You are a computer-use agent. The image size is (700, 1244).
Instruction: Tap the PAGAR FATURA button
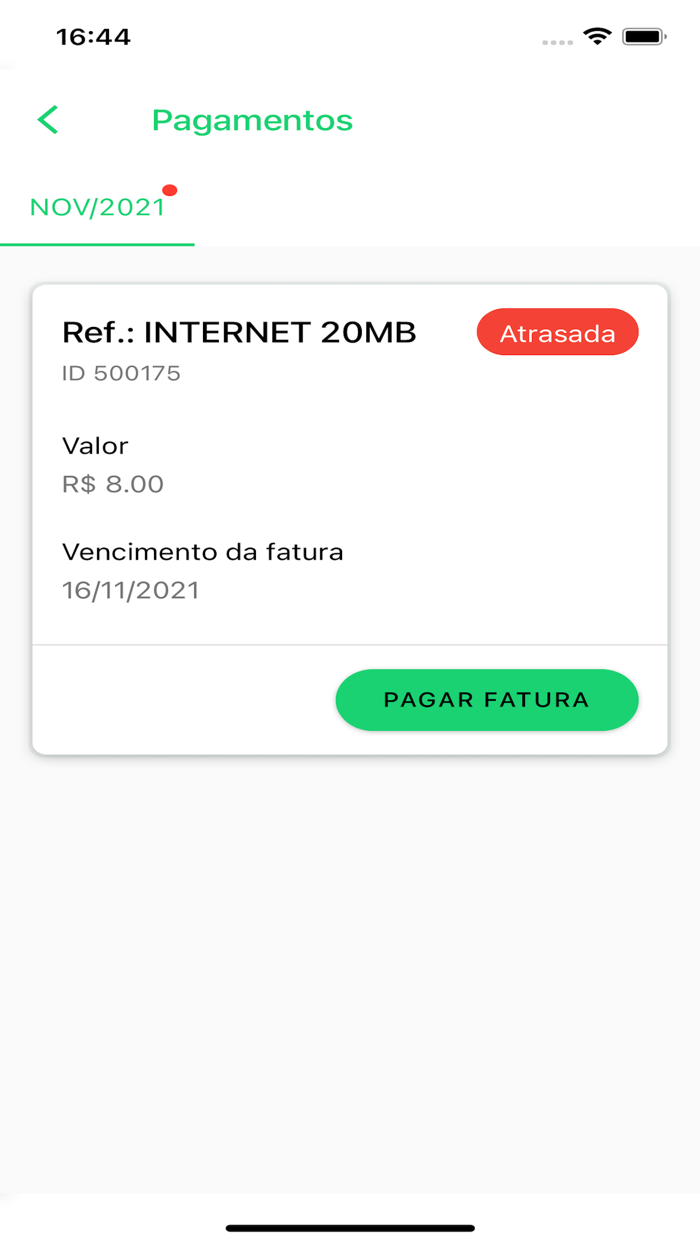(x=487, y=700)
